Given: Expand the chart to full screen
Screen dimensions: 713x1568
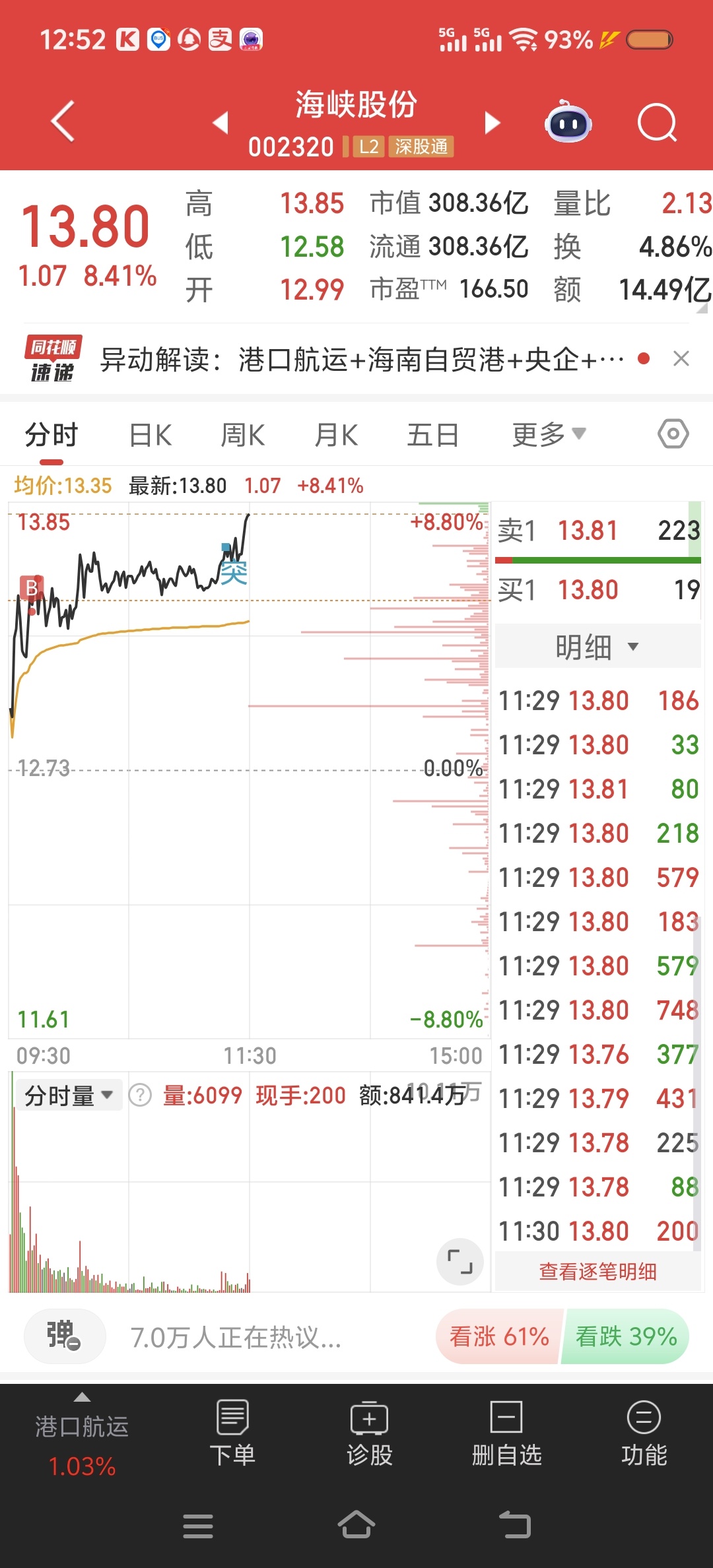Looking at the screenshot, I should [459, 1262].
